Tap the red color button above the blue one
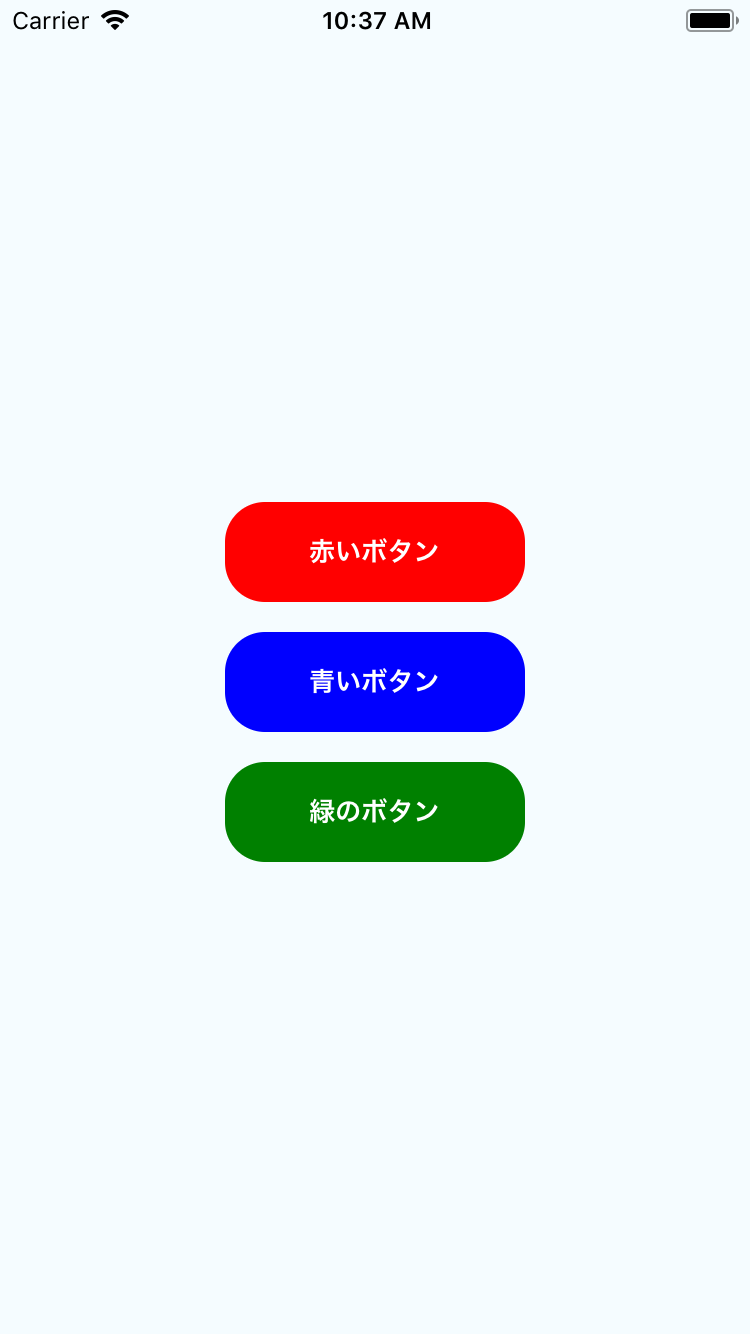Viewport: 750px width, 1334px height. pos(375,551)
